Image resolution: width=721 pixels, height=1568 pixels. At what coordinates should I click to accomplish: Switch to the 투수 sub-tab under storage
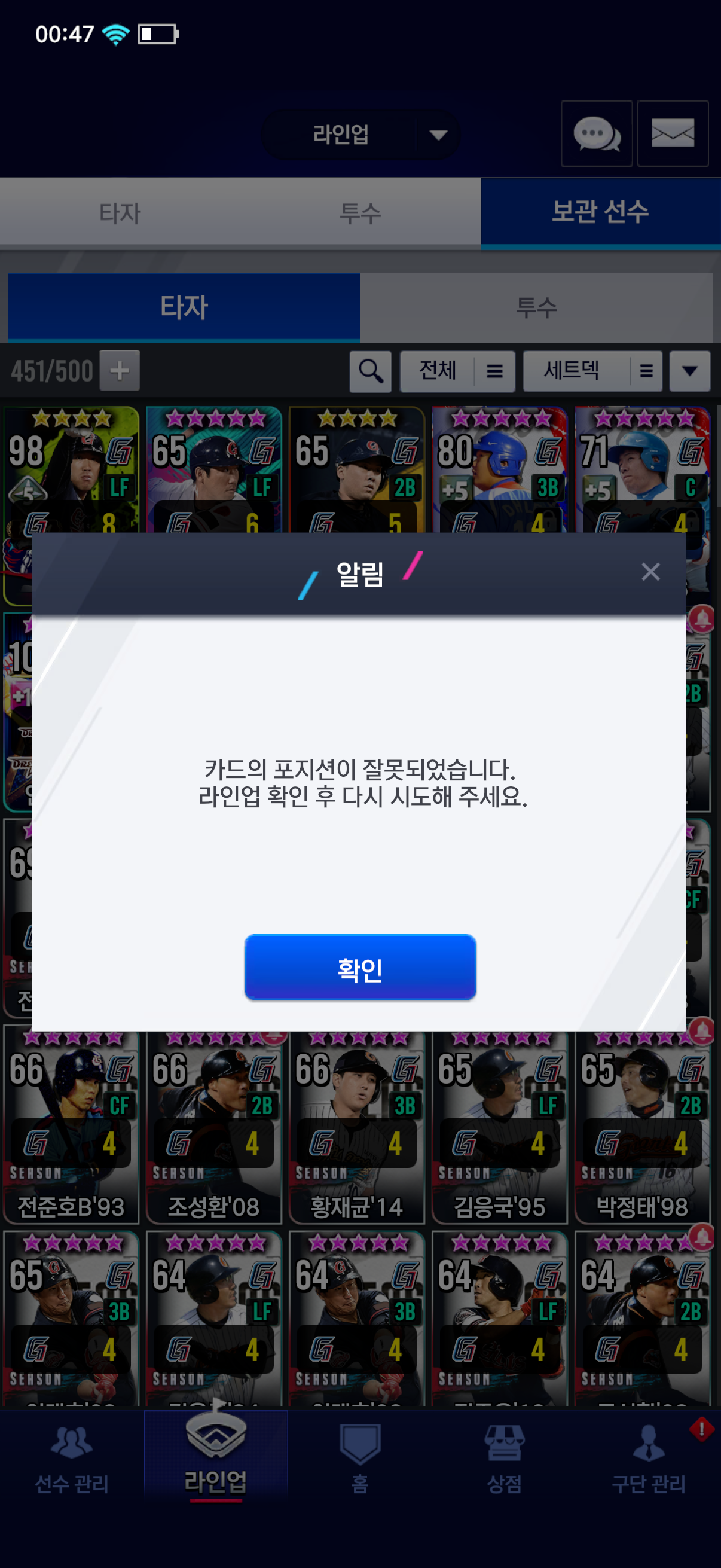click(536, 307)
